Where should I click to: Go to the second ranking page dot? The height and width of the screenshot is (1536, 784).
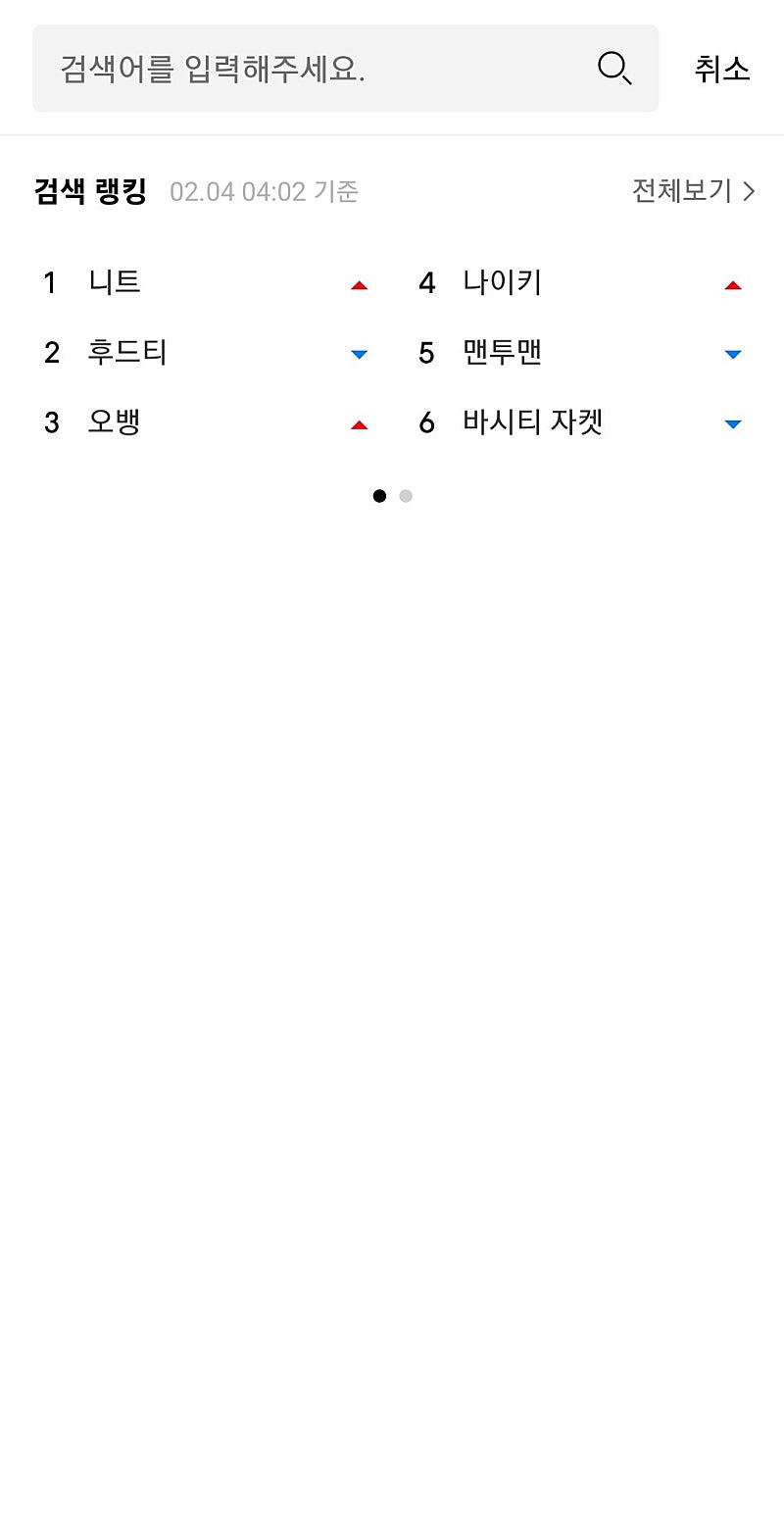click(406, 496)
